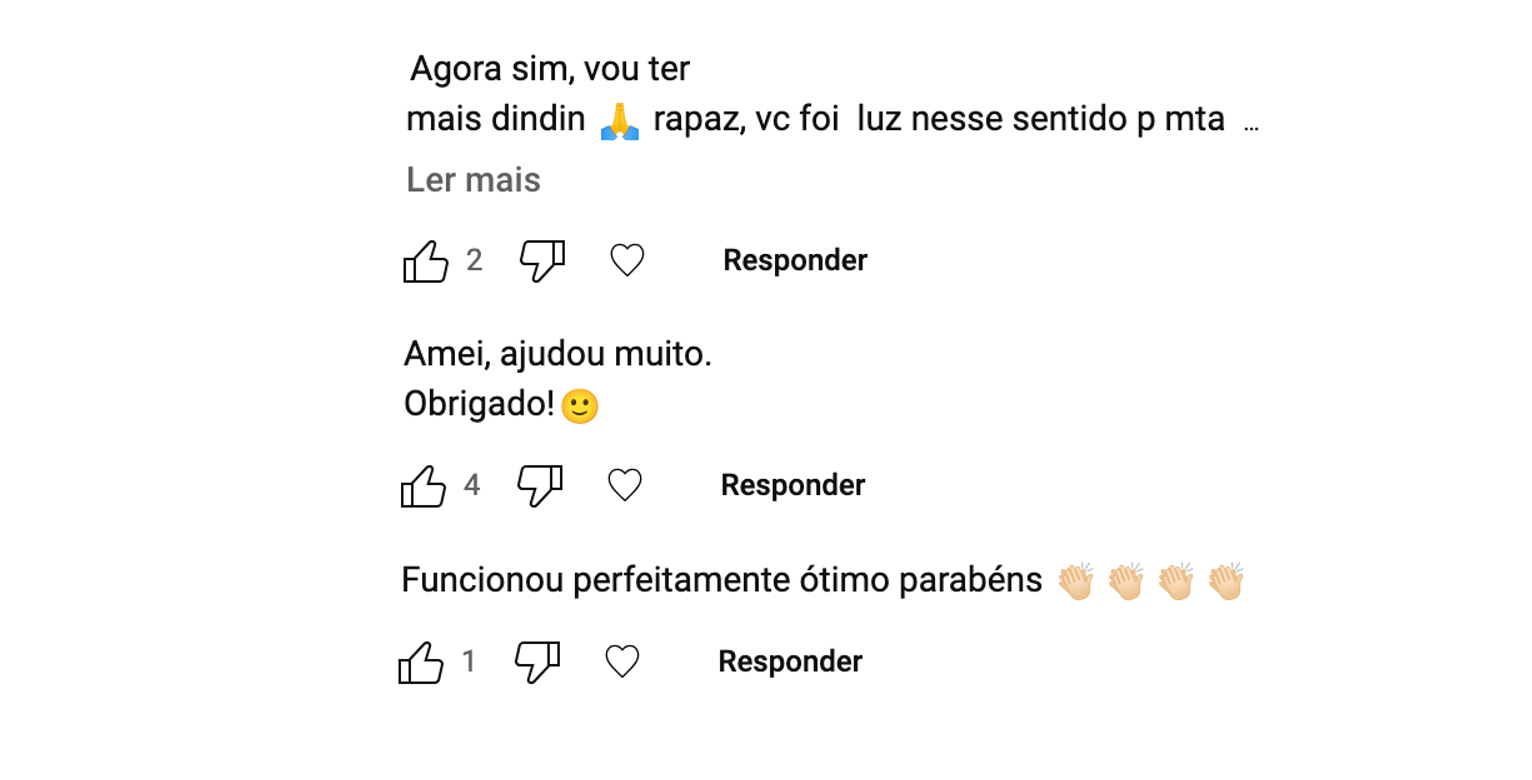The height and width of the screenshot is (780, 1532).
Task: Dislike the 'Agora sim, vou ter' comment
Action: (x=542, y=261)
